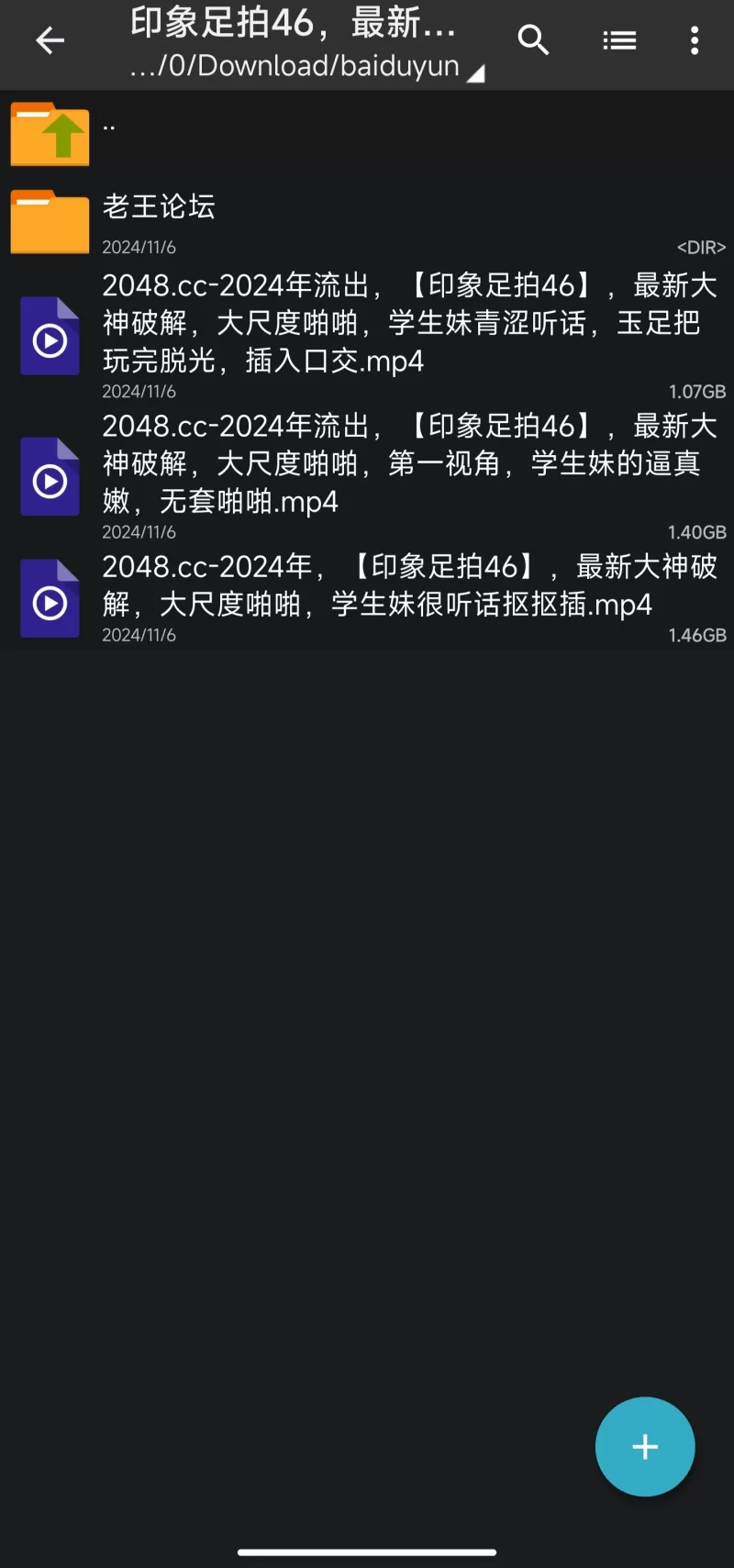Select the 1.07GB mp4 file
This screenshot has height=1568, width=734.
(367, 335)
